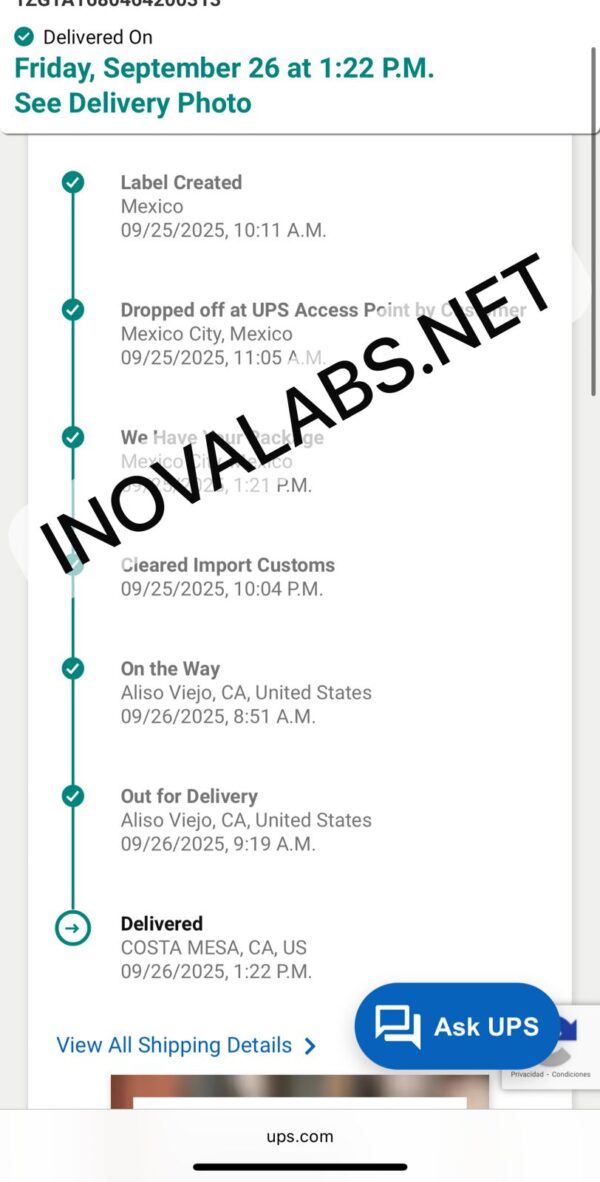Tap the ups.com address bar
Image resolution: width=600 pixels, height=1182 pixels.
300,1136
